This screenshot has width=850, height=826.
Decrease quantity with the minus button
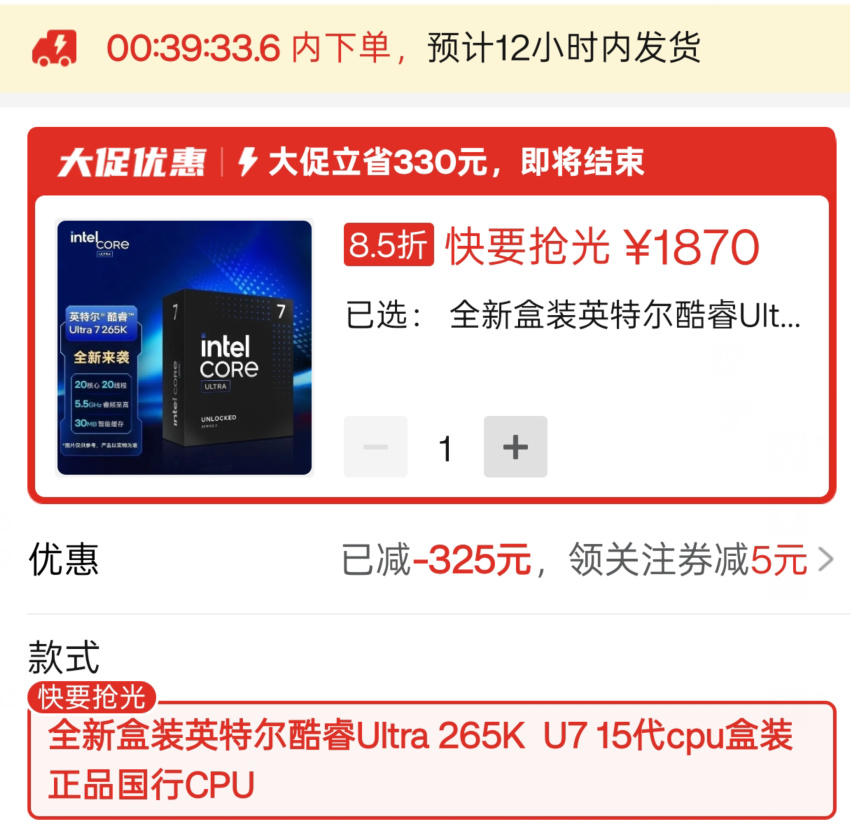pos(376,447)
